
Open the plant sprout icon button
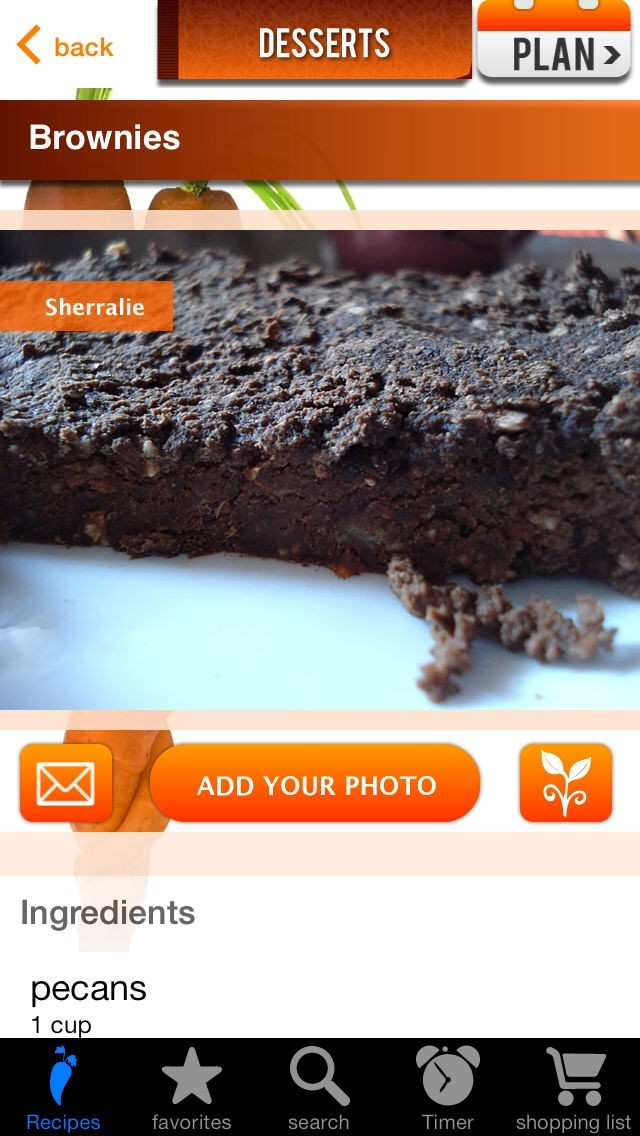pos(565,783)
